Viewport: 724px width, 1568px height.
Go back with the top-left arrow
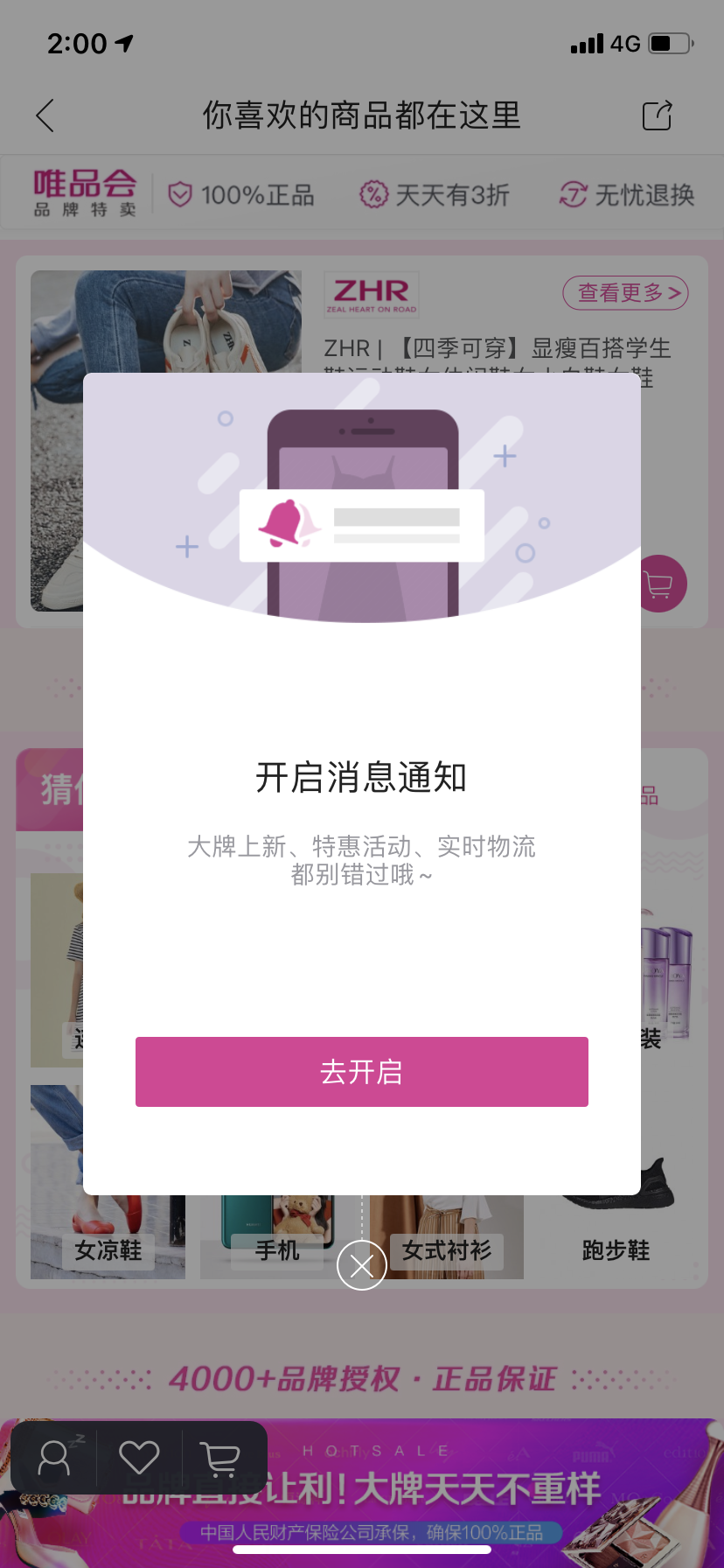tap(45, 115)
